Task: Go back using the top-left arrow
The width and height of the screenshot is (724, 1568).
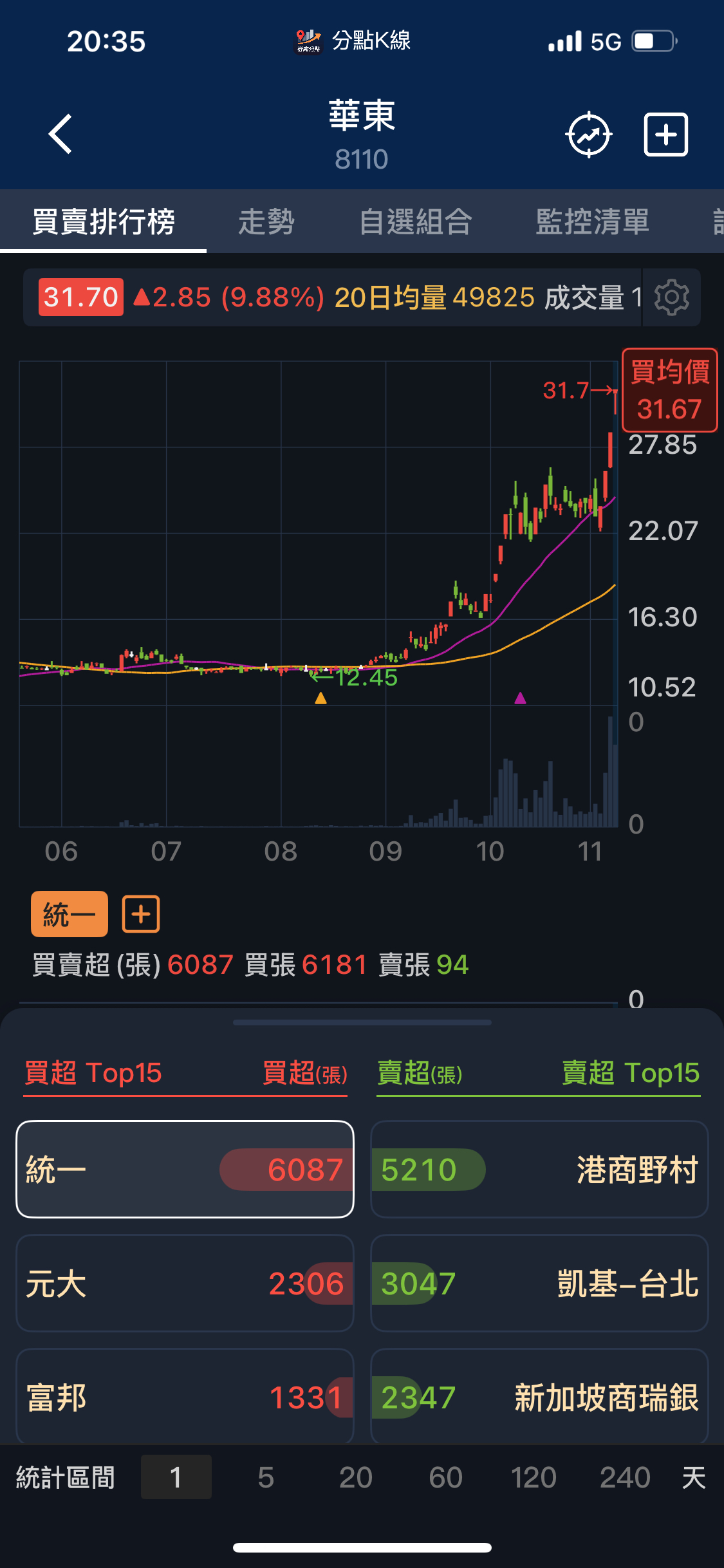Action: [61, 135]
